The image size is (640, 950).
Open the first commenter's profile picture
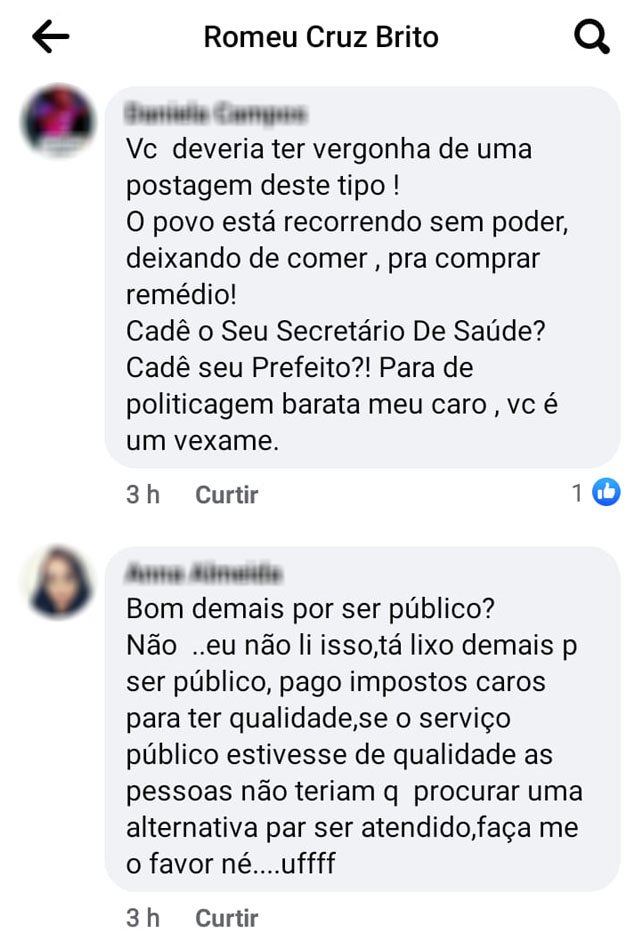click(58, 121)
